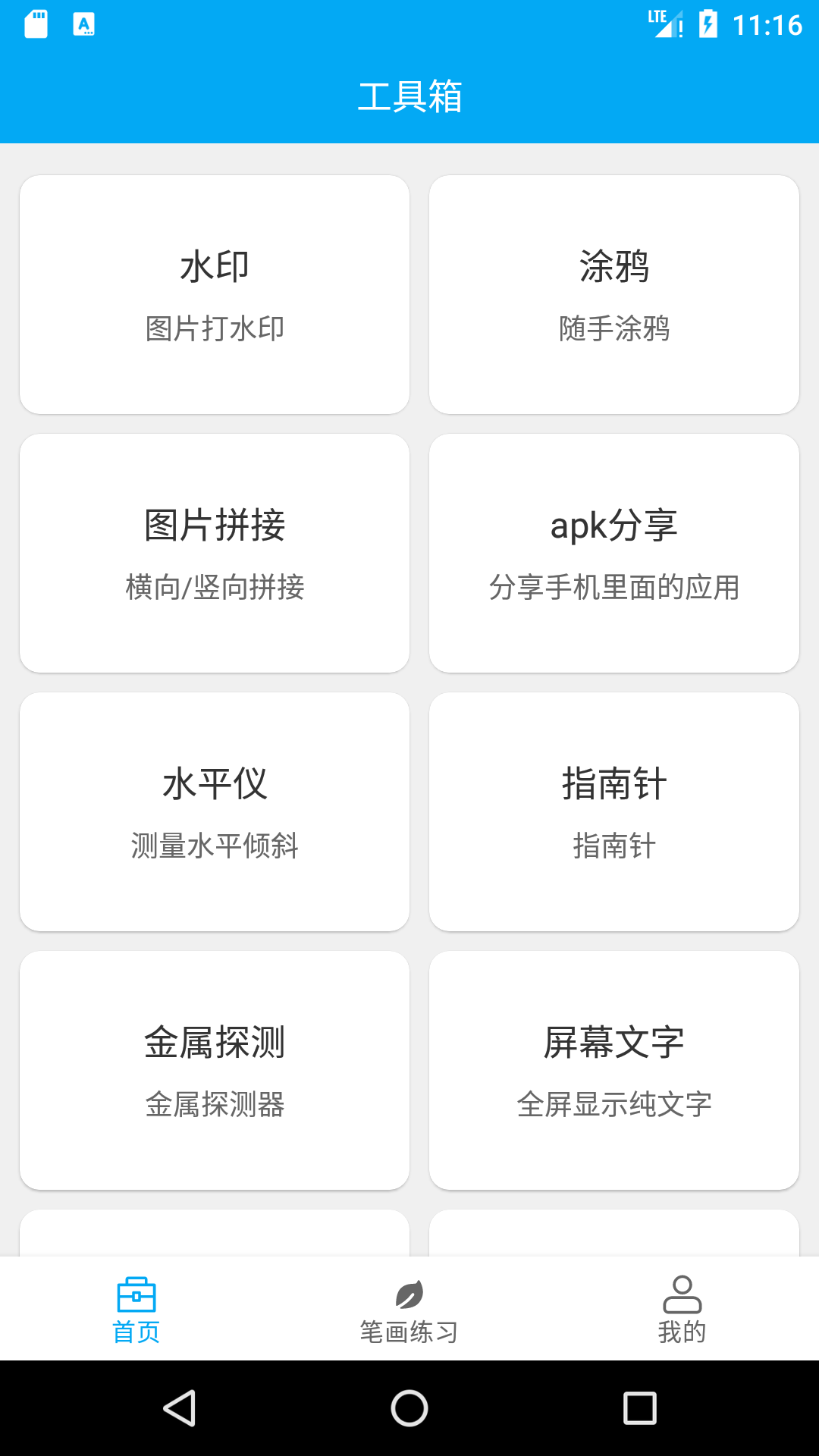Open the 金属探测 metal detector

[x=215, y=1070]
